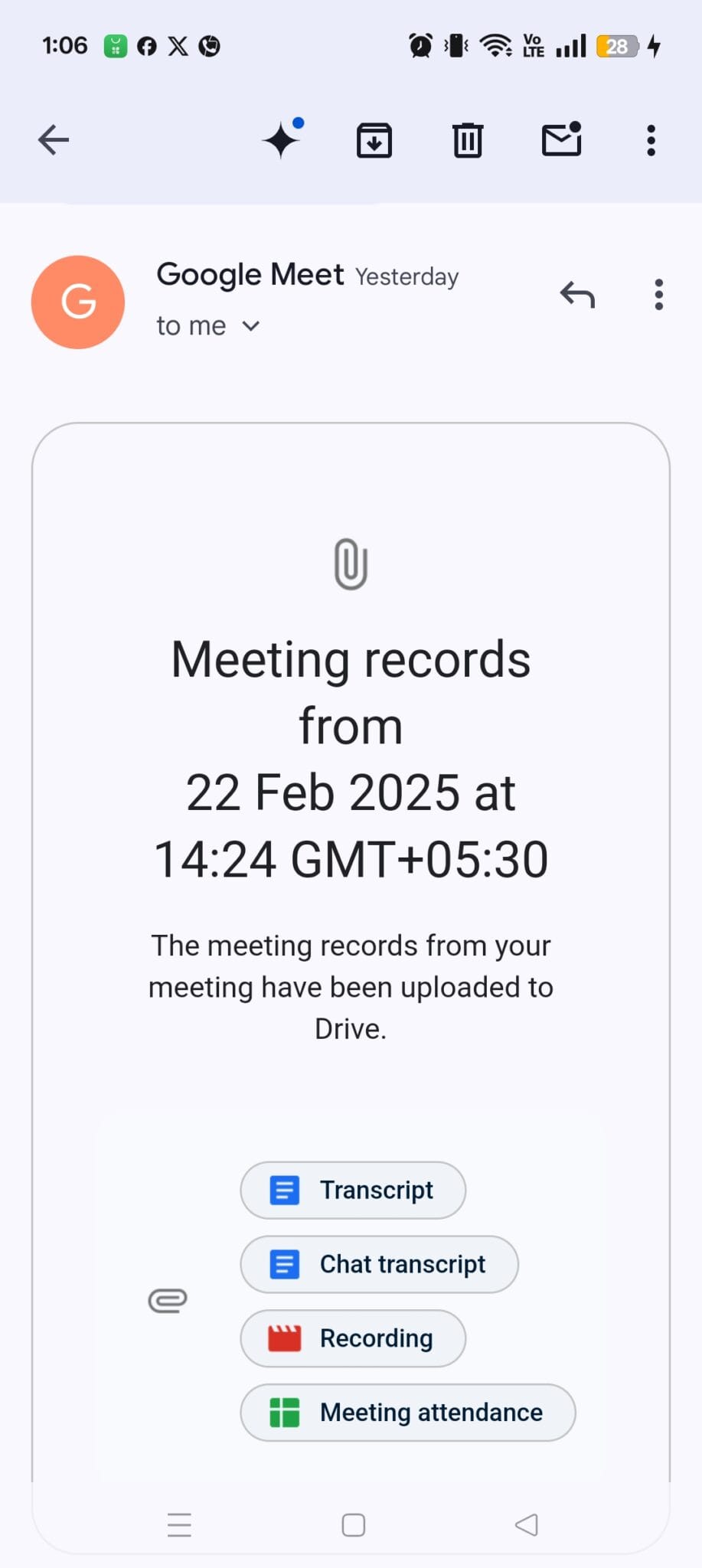702x1568 pixels.
Task: Open the top toolbar overflow menu
Action: [x=651, y=140]
